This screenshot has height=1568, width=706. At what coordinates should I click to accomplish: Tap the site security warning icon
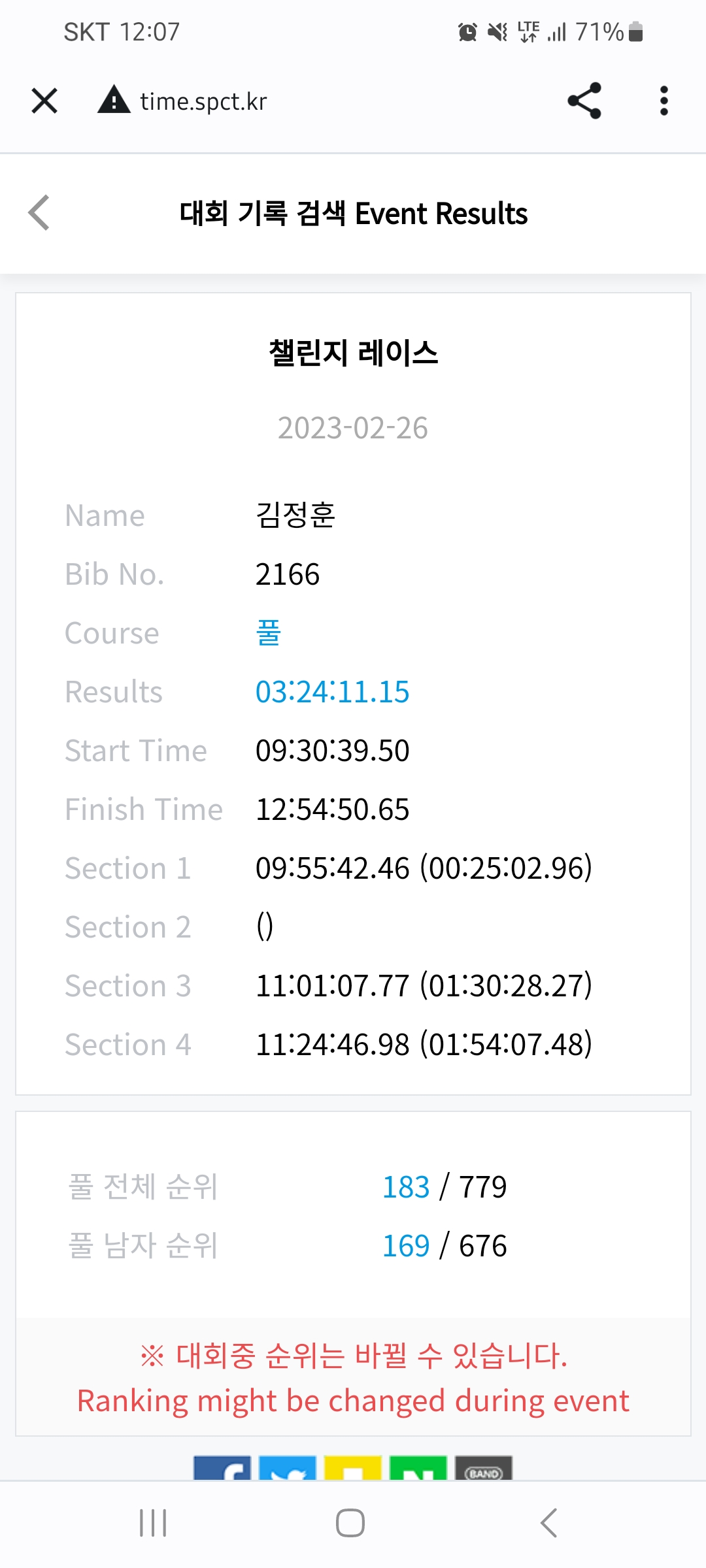click(x=114, y=101)
